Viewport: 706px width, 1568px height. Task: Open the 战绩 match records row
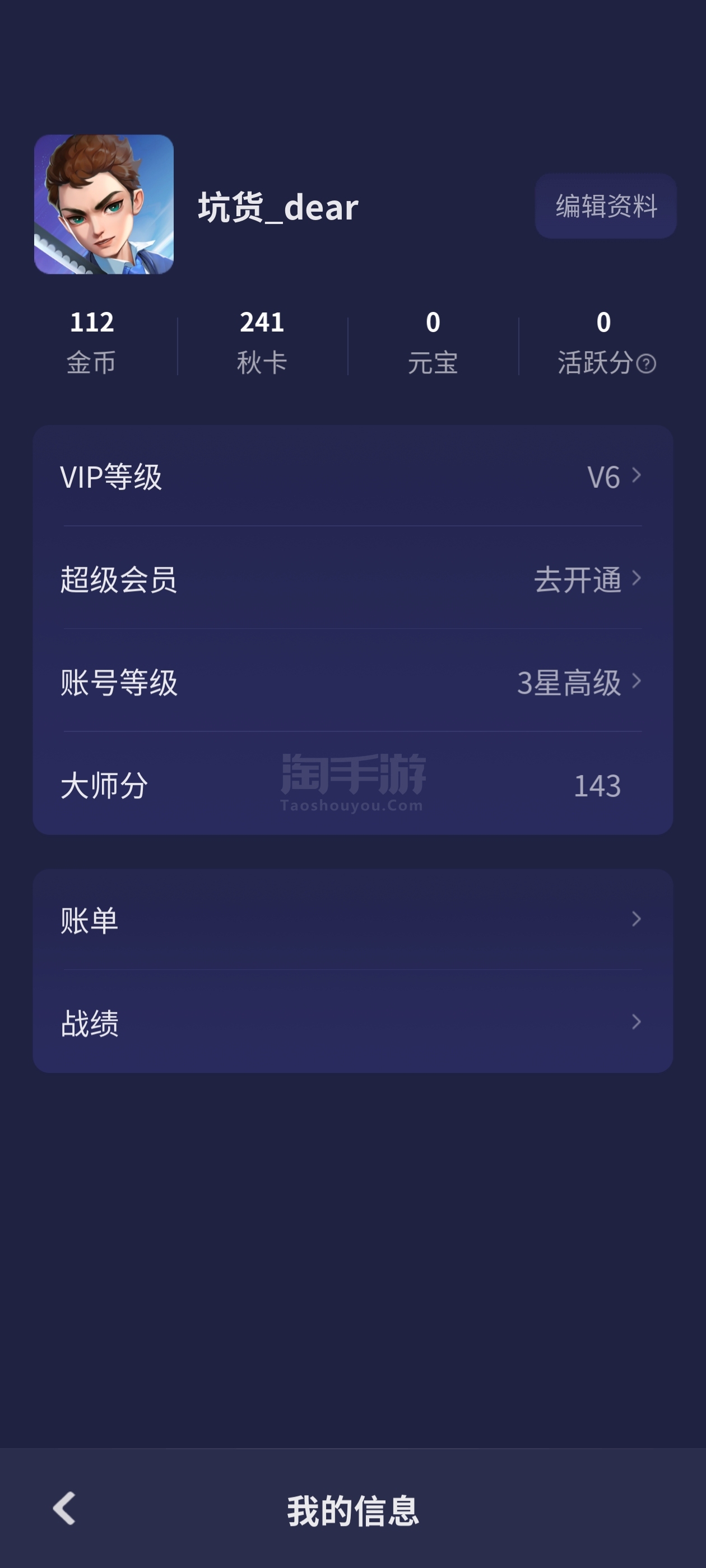coord(352,1022)
